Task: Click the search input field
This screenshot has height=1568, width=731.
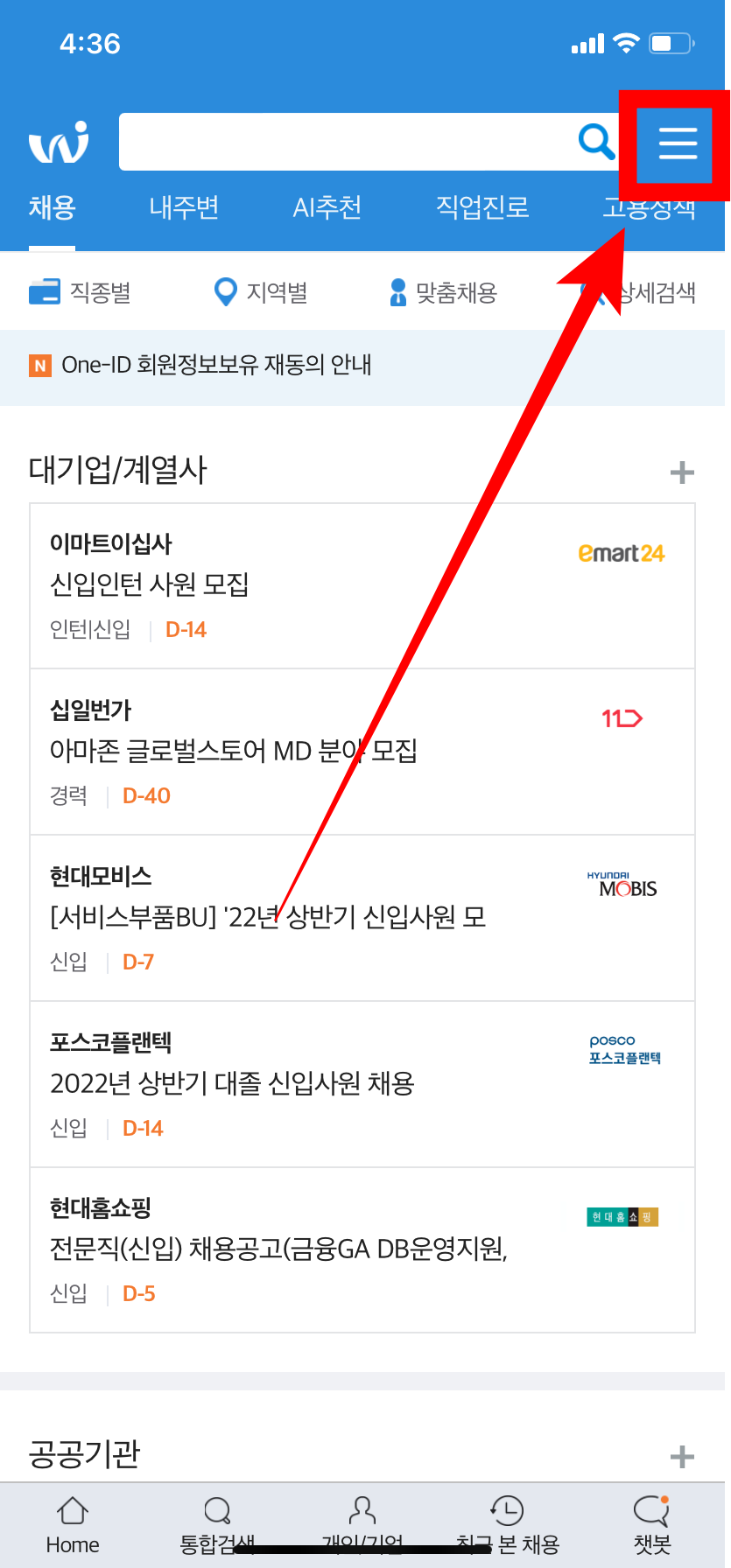Action: (x=350, y=141)
